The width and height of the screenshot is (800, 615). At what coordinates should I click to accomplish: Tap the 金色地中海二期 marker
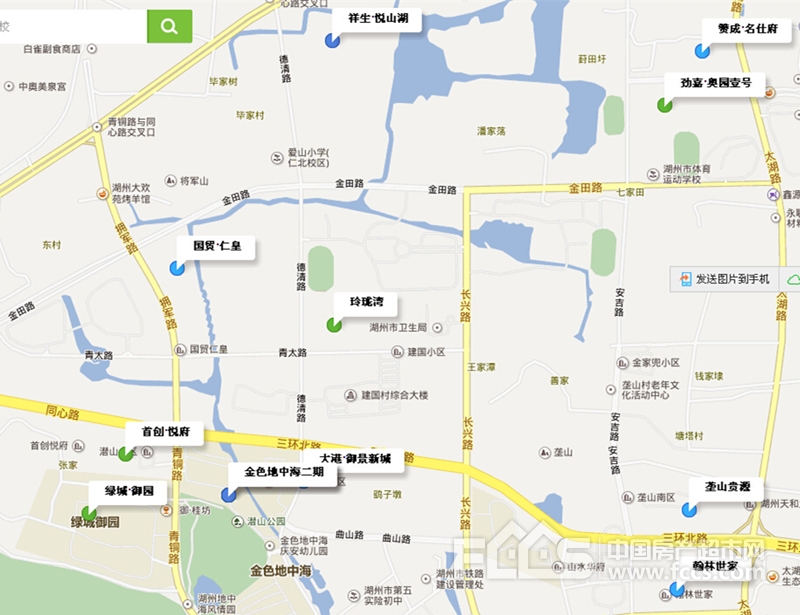(229, 493)
